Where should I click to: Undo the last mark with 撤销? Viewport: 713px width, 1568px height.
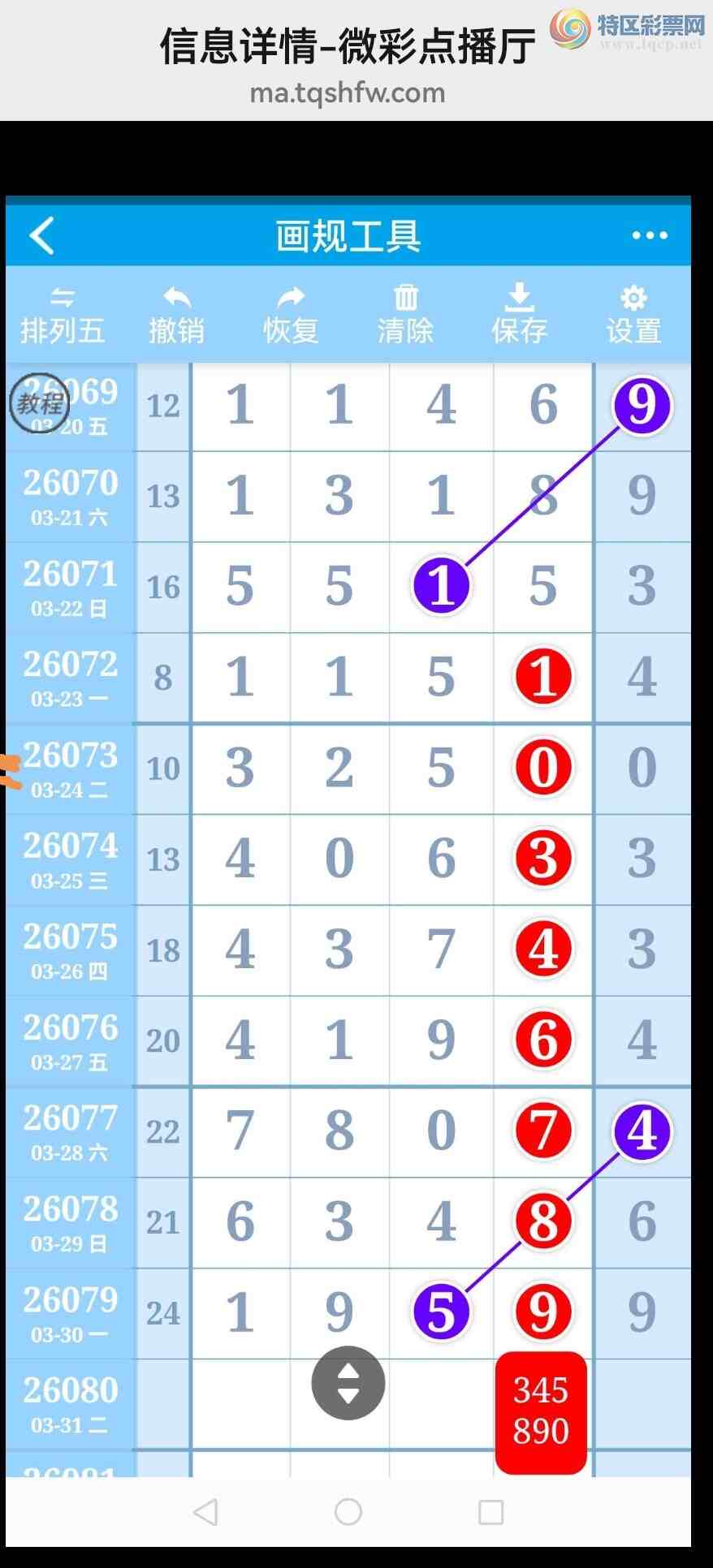tap(176, 316)
